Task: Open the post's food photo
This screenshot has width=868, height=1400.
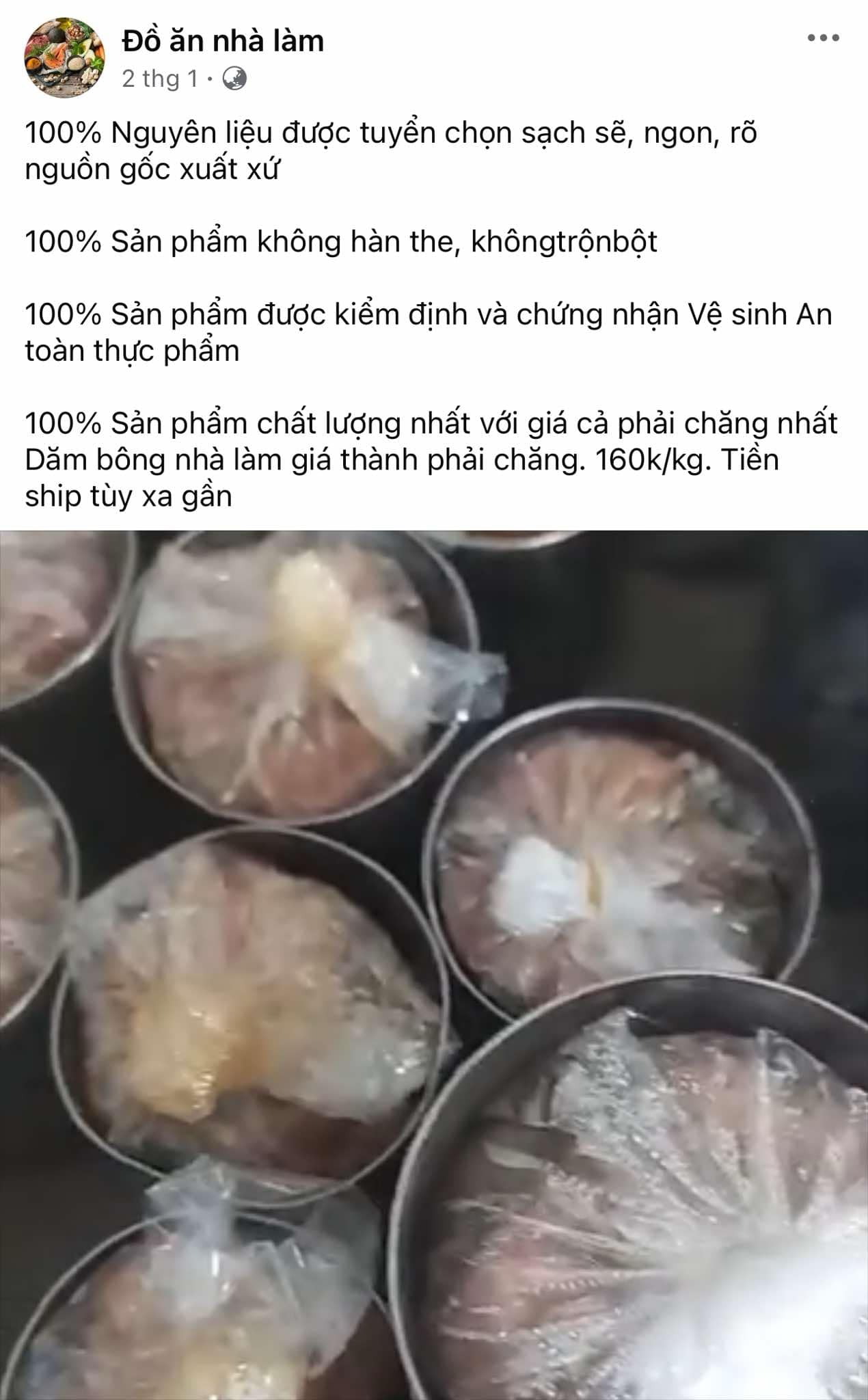Action: [434, 964]
